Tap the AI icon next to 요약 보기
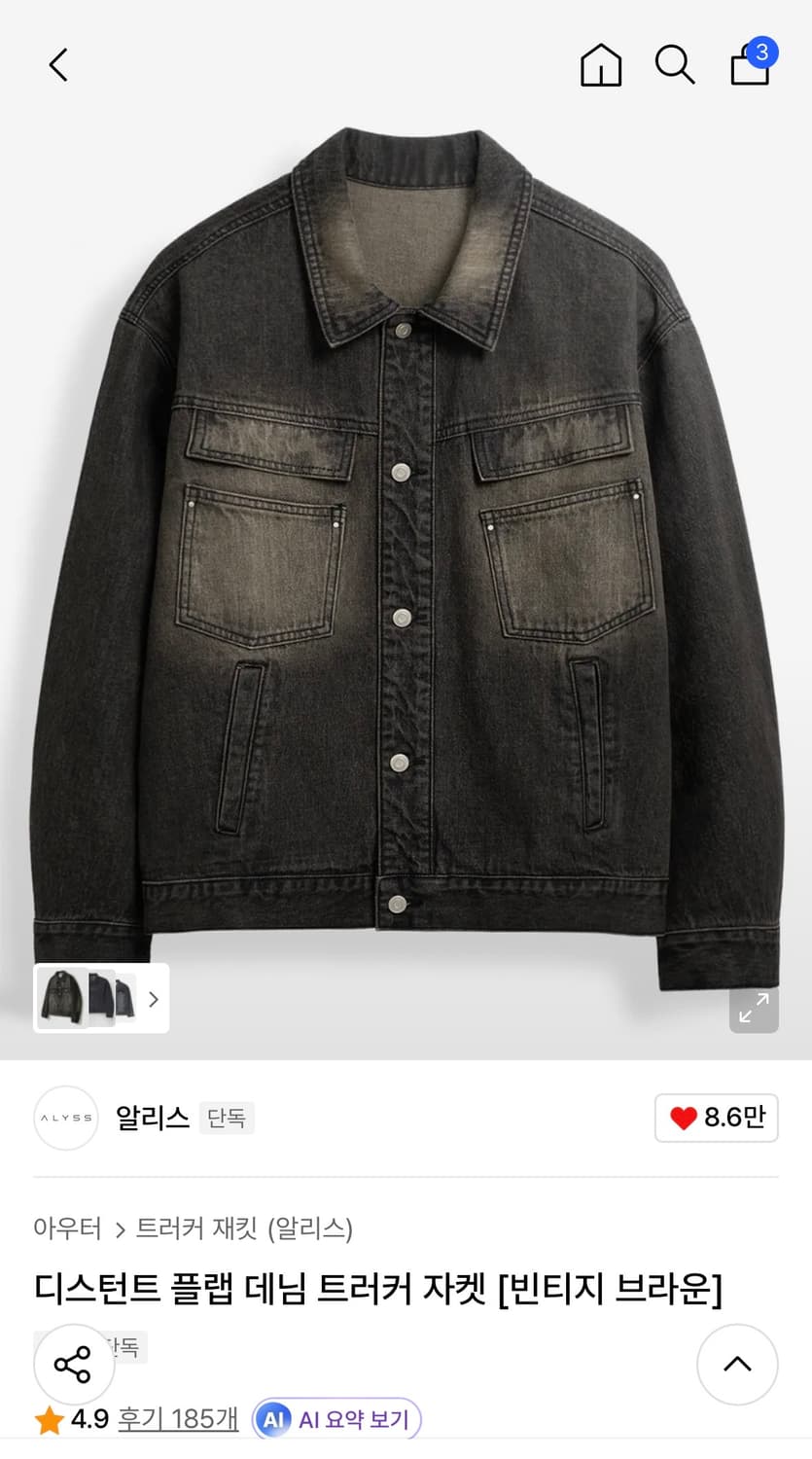Viewport: 812px width, 1459px height. click(274, 1420)
